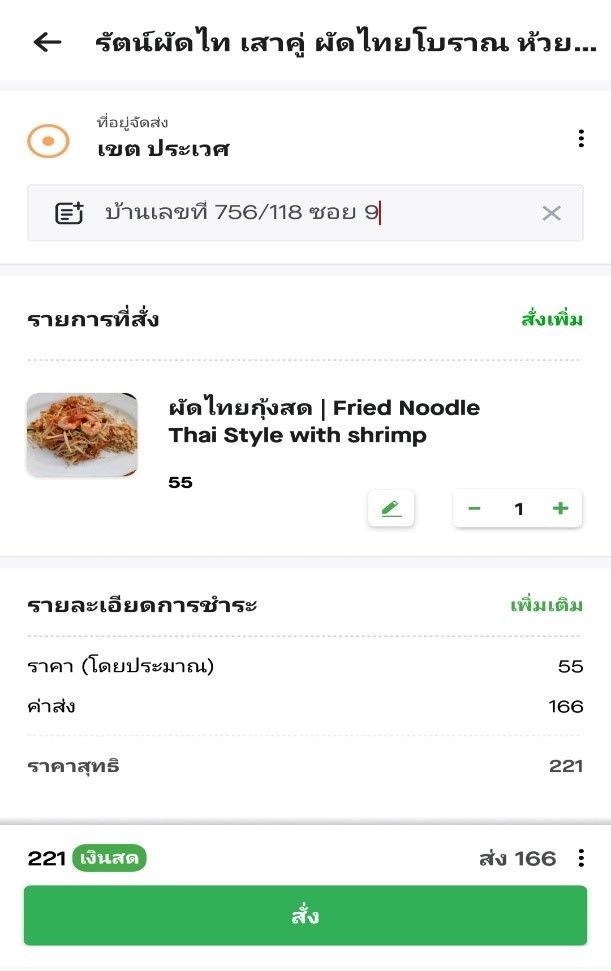Tap เพิ่มเติม for more payment details
The image size is (611, 971).
click(546, 606)
